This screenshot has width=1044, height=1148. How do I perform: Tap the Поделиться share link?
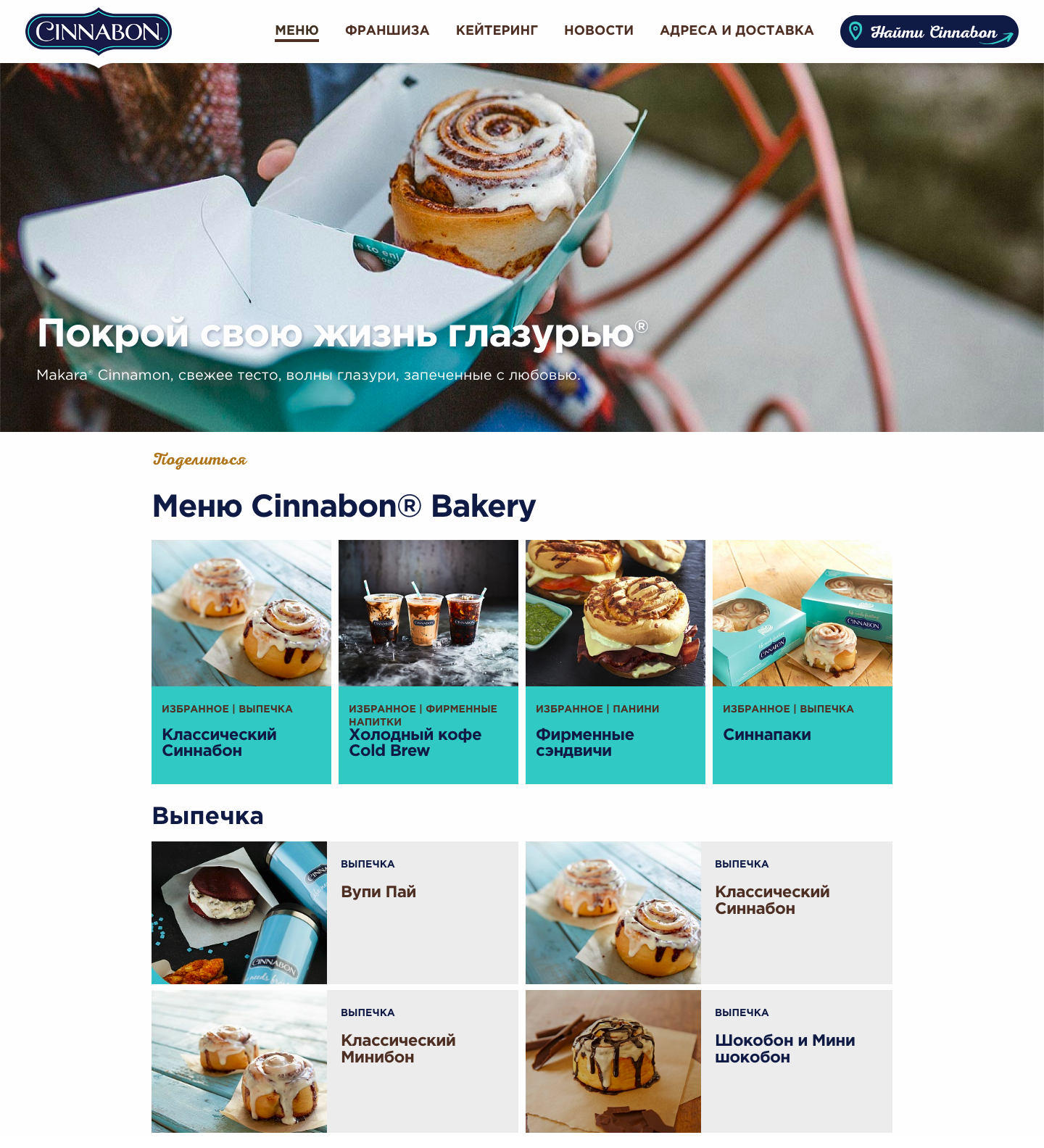pyautogui.click(x=200, y=459)
